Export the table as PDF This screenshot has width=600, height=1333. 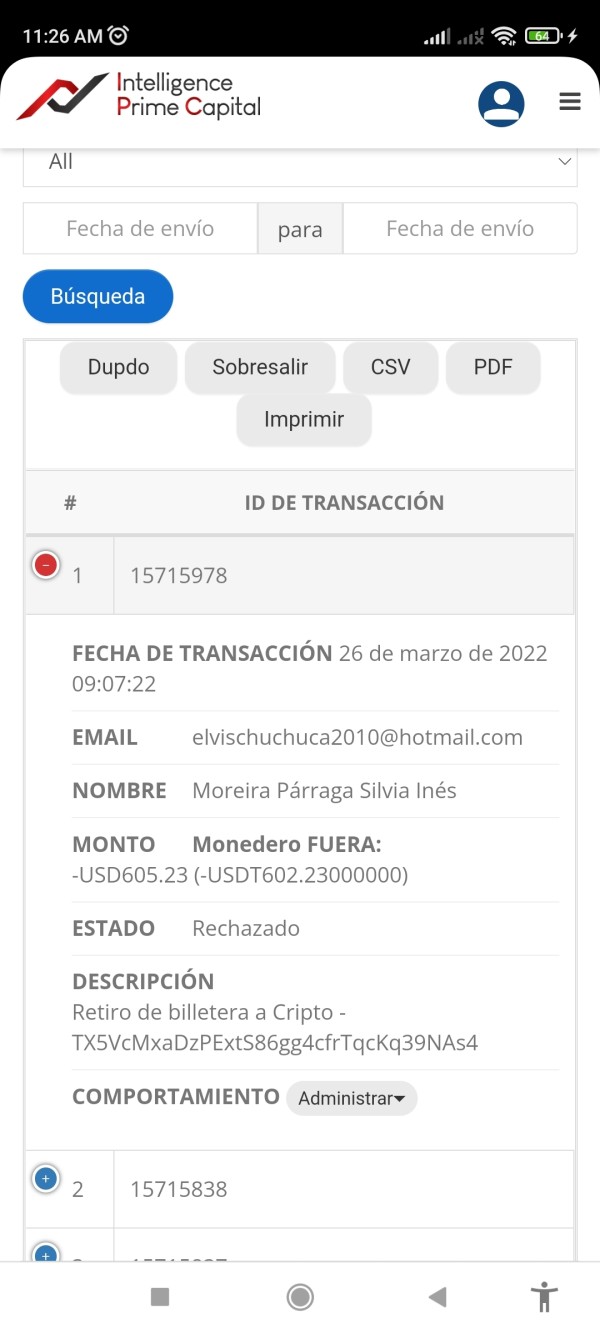pos(493,367)
